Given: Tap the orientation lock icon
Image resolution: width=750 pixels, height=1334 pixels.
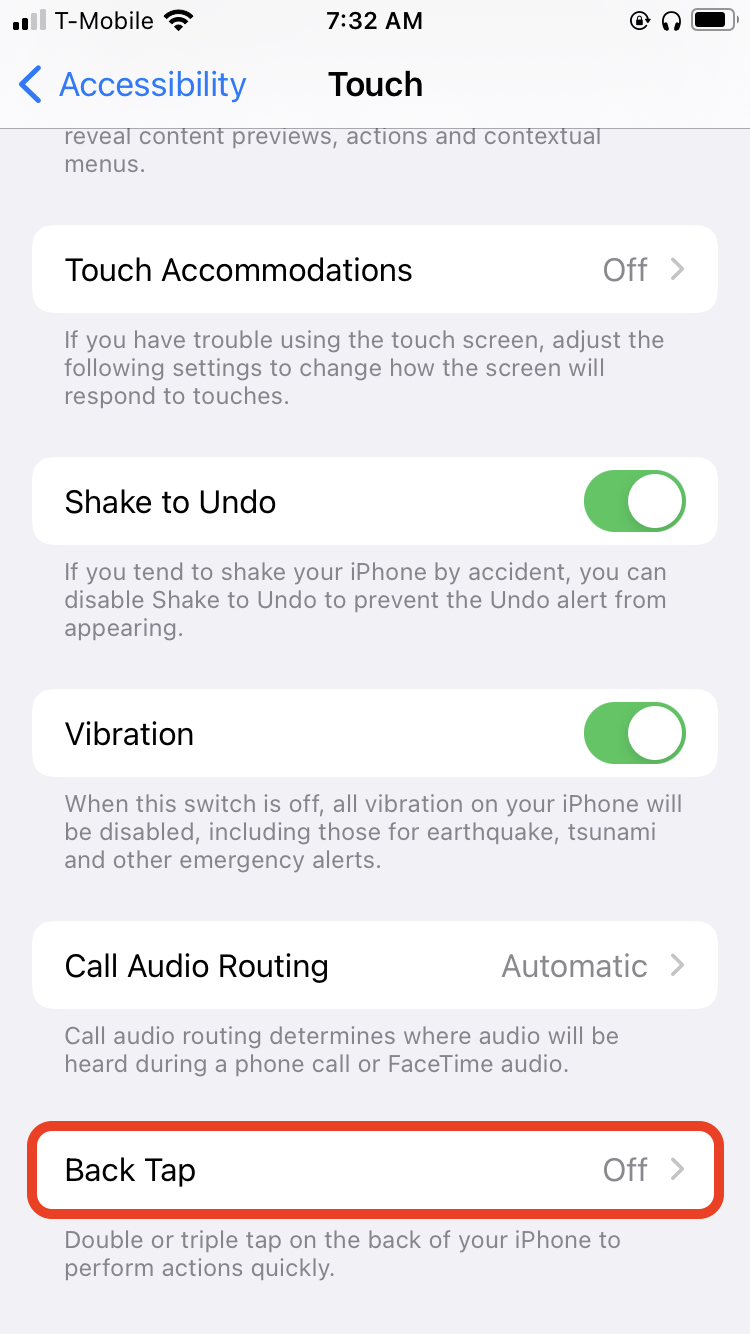Looking at the screenshot, I should tap(640, 19).
